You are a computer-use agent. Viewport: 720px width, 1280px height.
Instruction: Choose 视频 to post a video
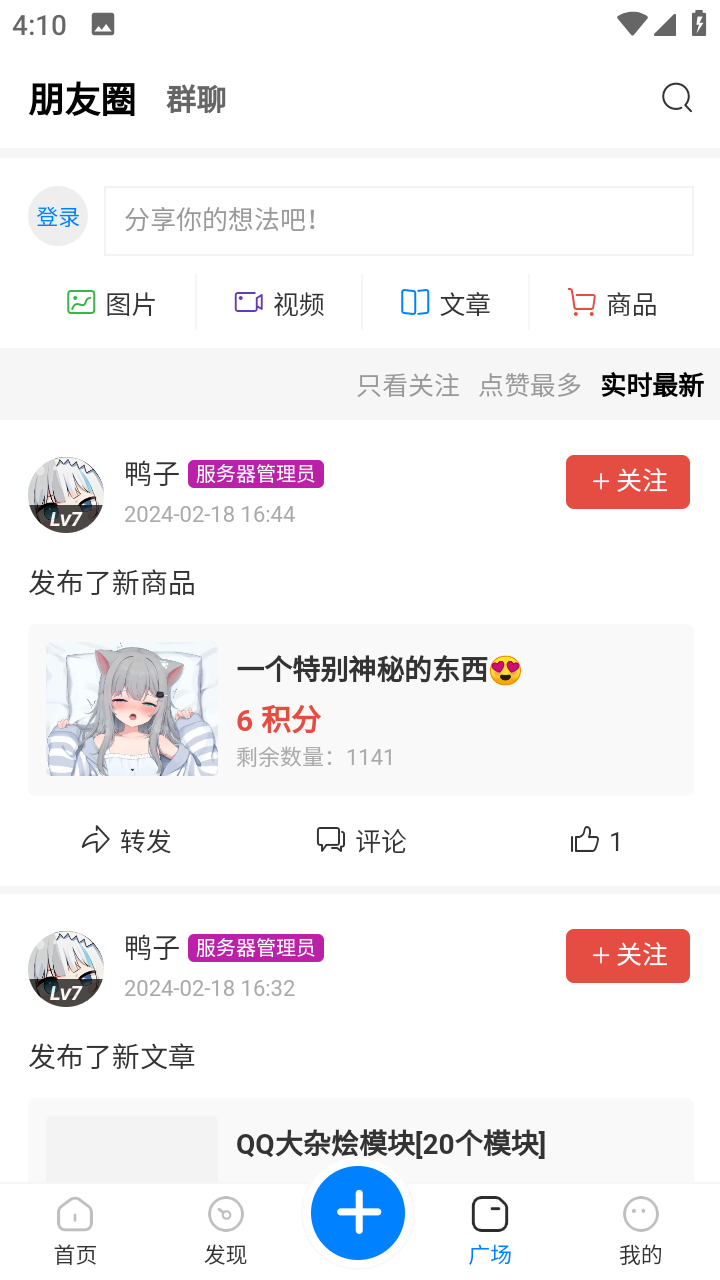pos(279,303)
